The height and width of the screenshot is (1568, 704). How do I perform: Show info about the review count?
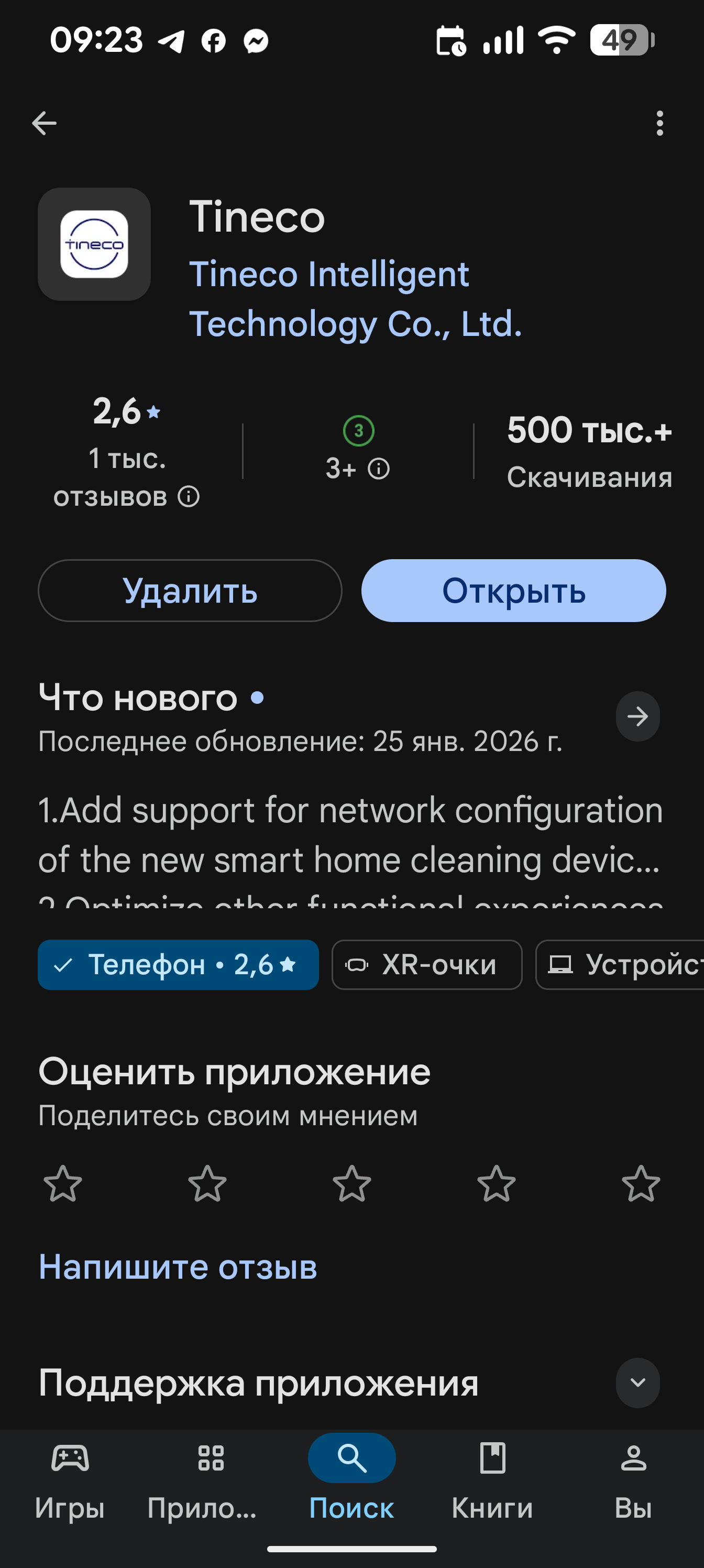189,497
